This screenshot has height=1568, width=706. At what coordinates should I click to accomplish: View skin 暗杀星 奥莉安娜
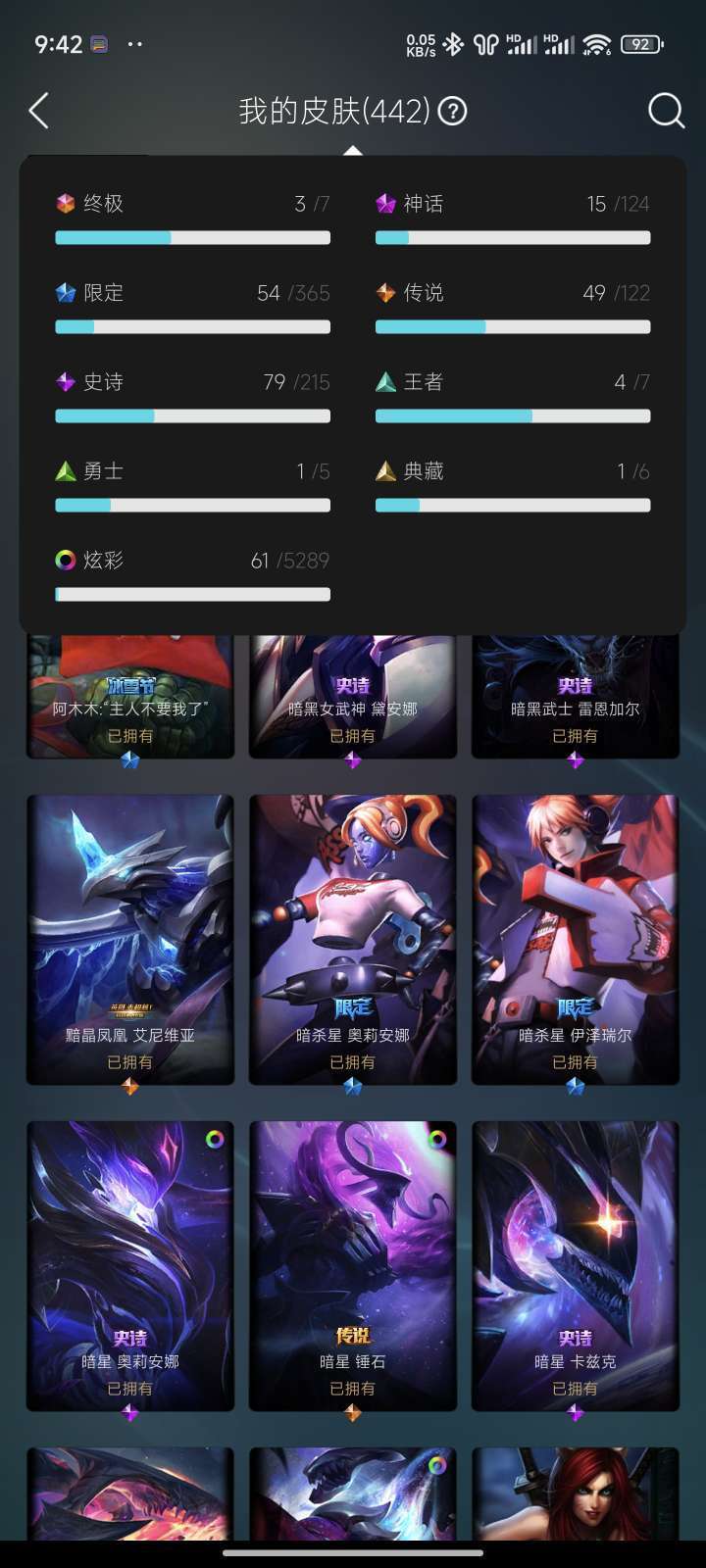pyautogui.click(x=353, y=940)
